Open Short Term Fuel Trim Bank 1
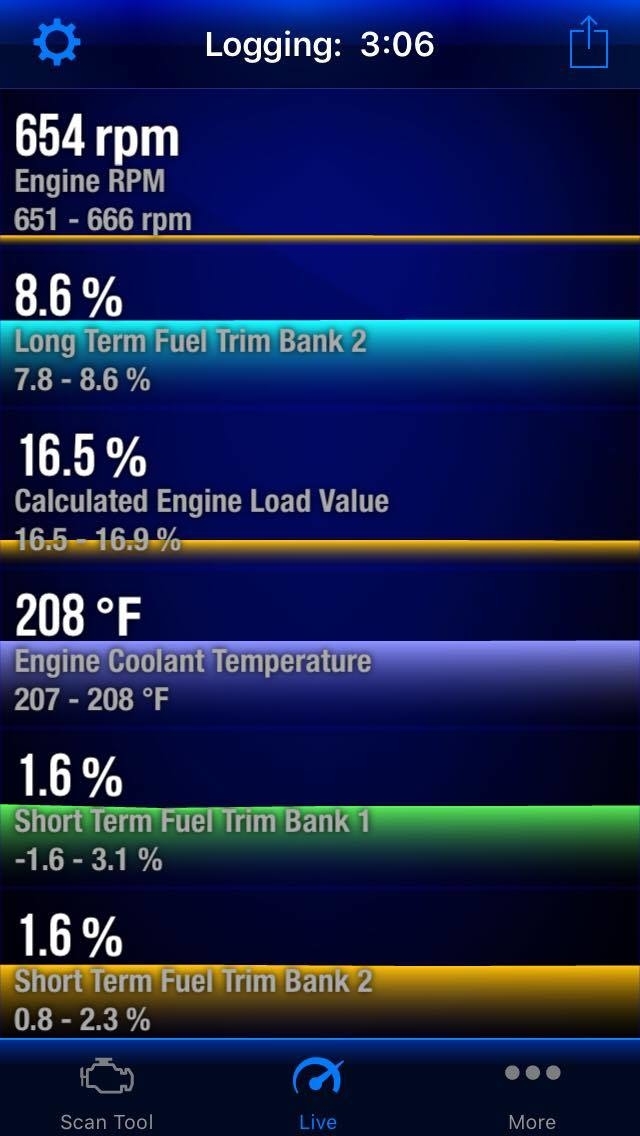 click(x=320, y=810)
